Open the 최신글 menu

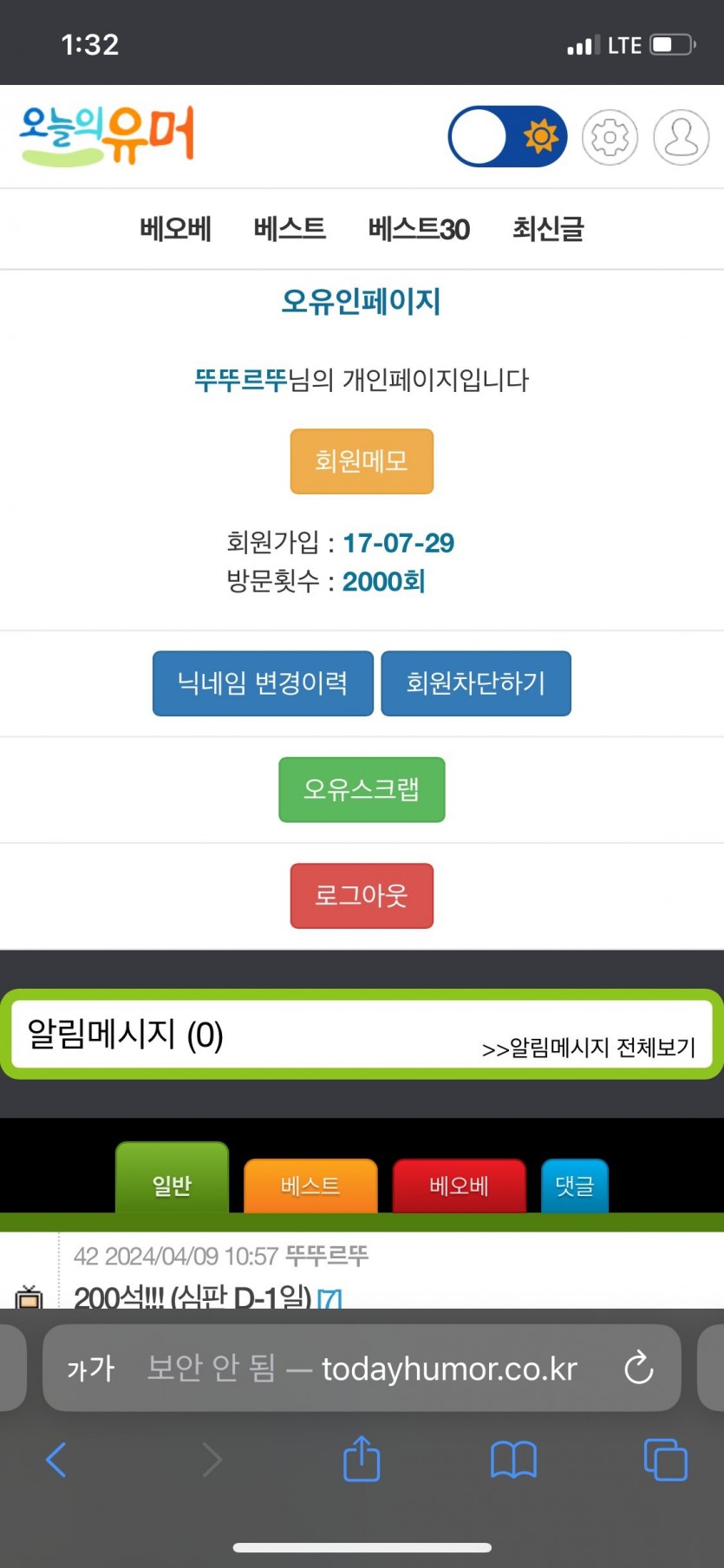(x=548, y=229)
